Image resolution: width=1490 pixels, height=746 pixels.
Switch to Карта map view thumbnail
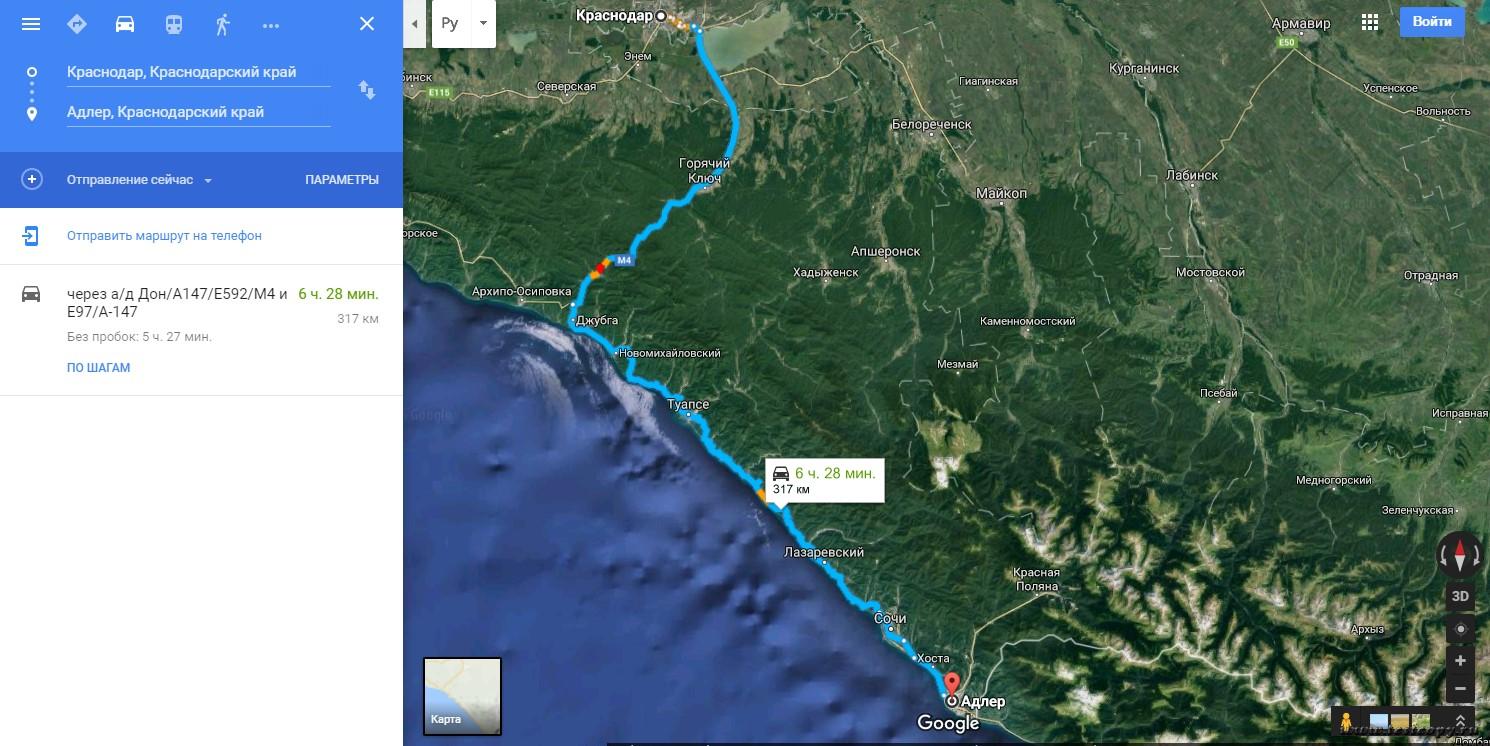[462, 695]
